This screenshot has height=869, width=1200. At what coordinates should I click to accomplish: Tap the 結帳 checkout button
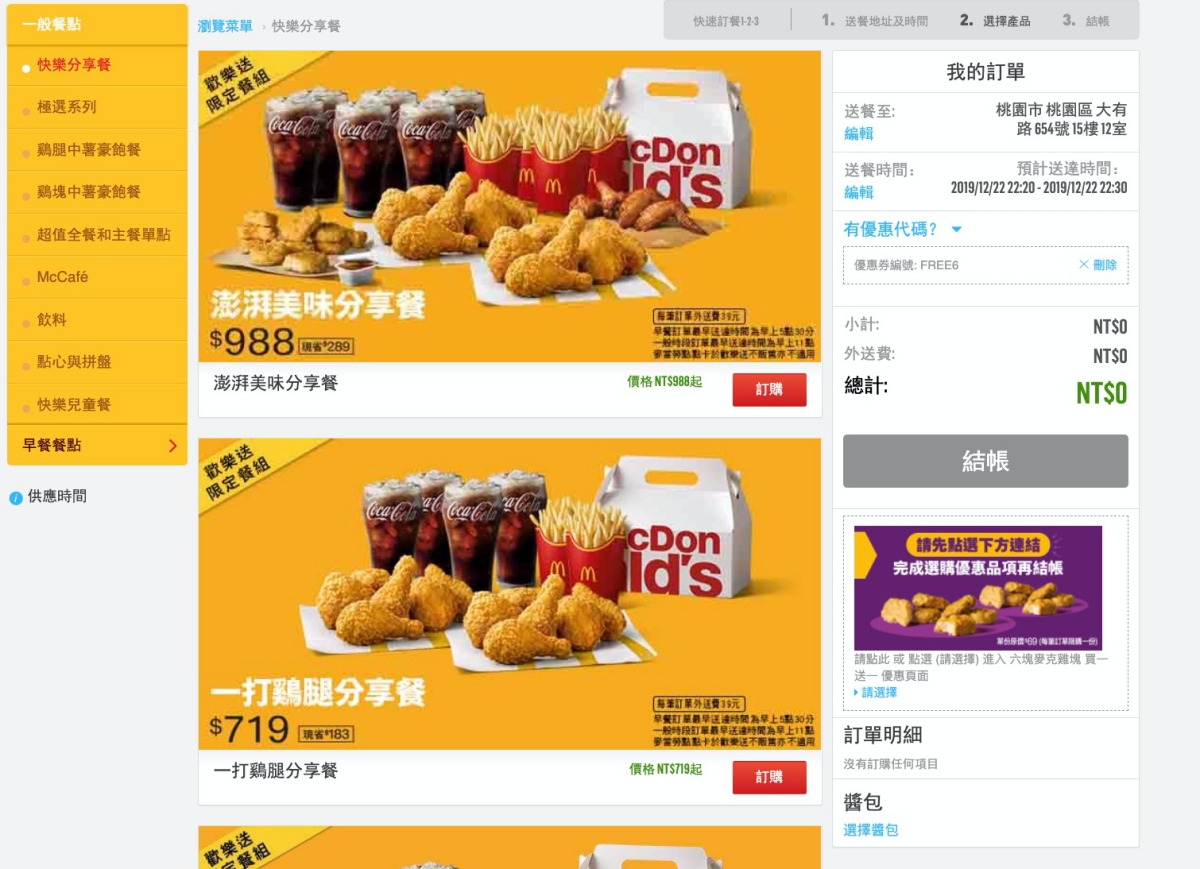(985, 461)
